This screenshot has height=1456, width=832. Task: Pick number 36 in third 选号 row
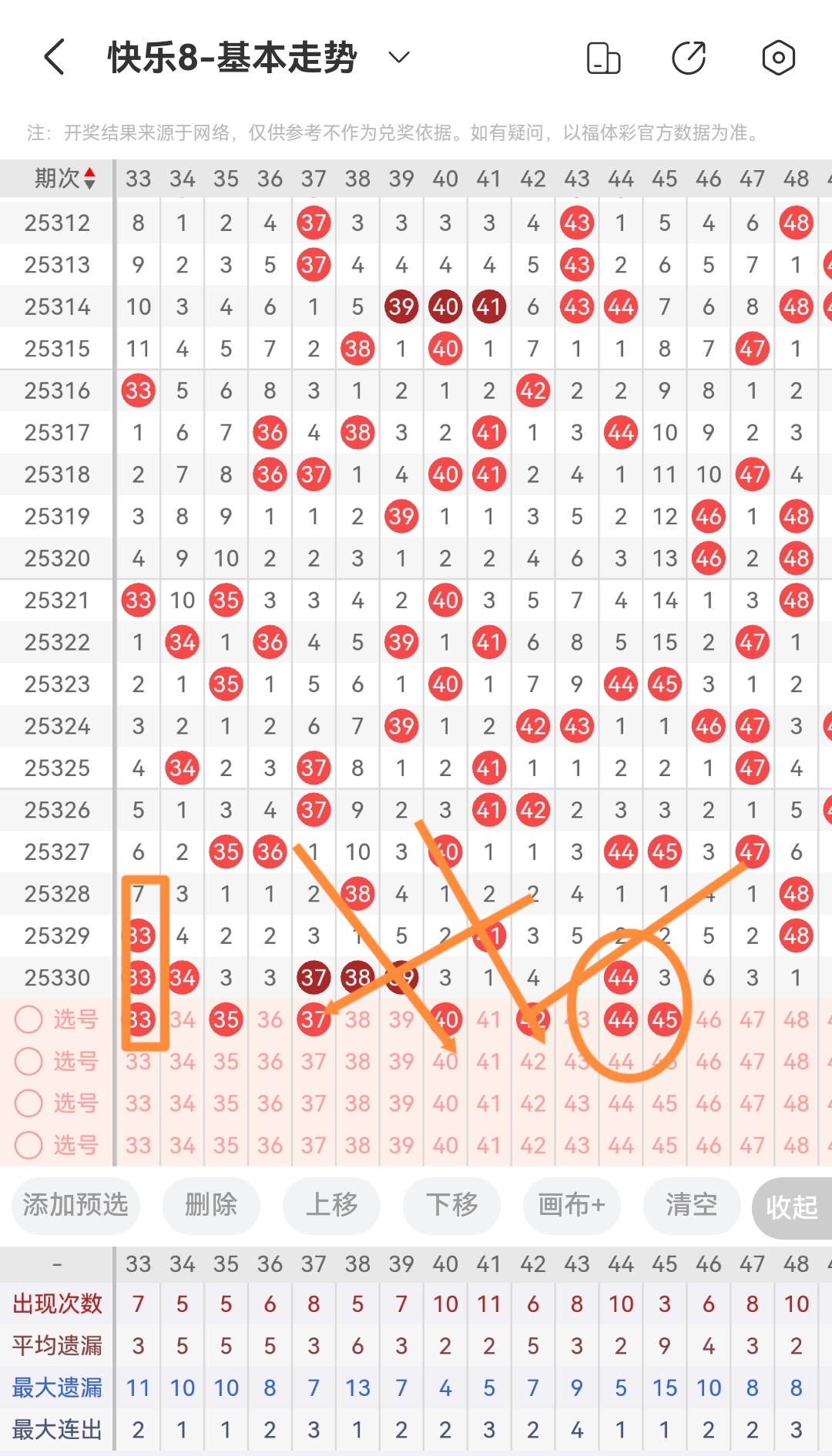click(270, 1103)
